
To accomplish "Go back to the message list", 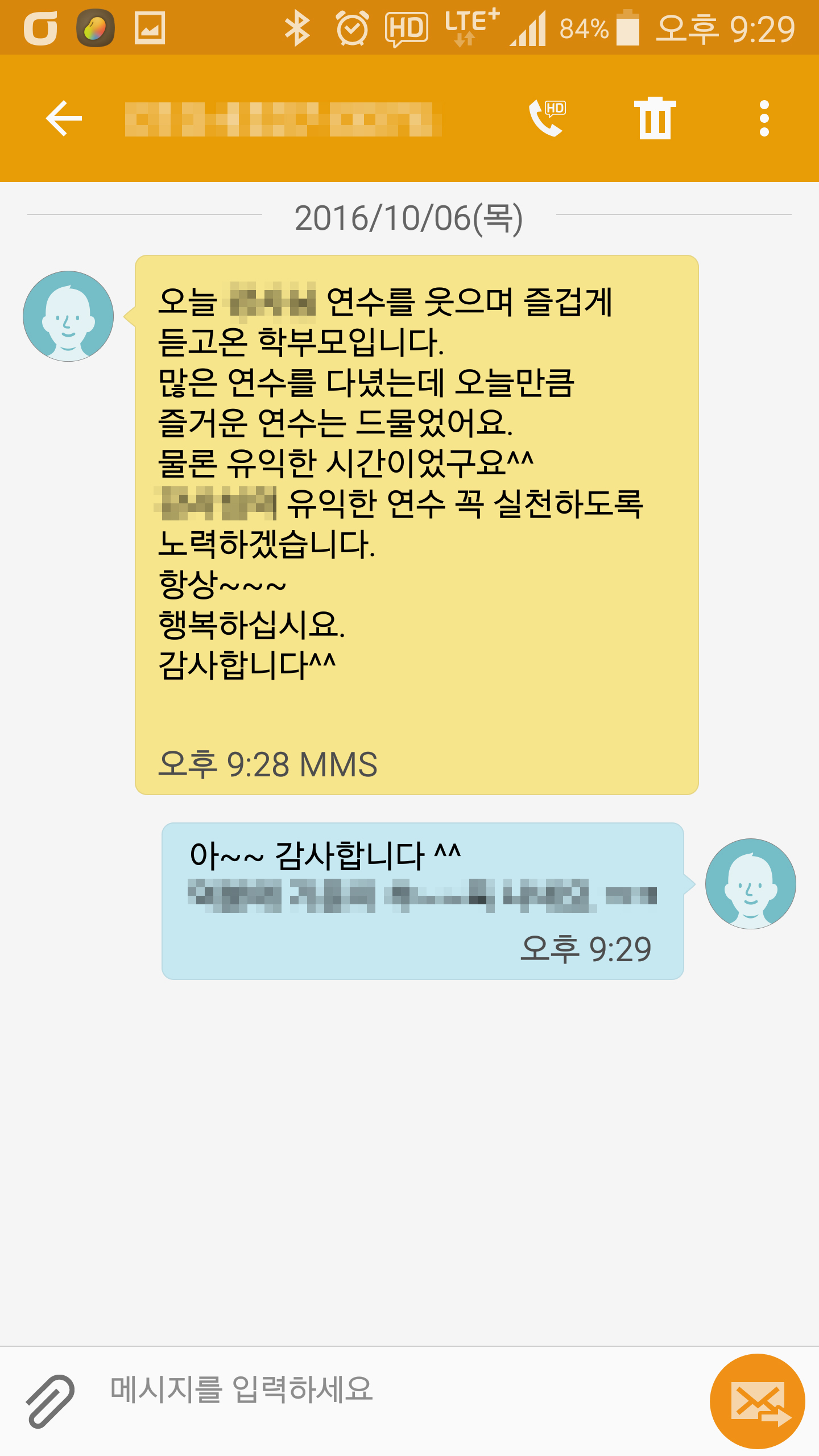I will (64, 118).
